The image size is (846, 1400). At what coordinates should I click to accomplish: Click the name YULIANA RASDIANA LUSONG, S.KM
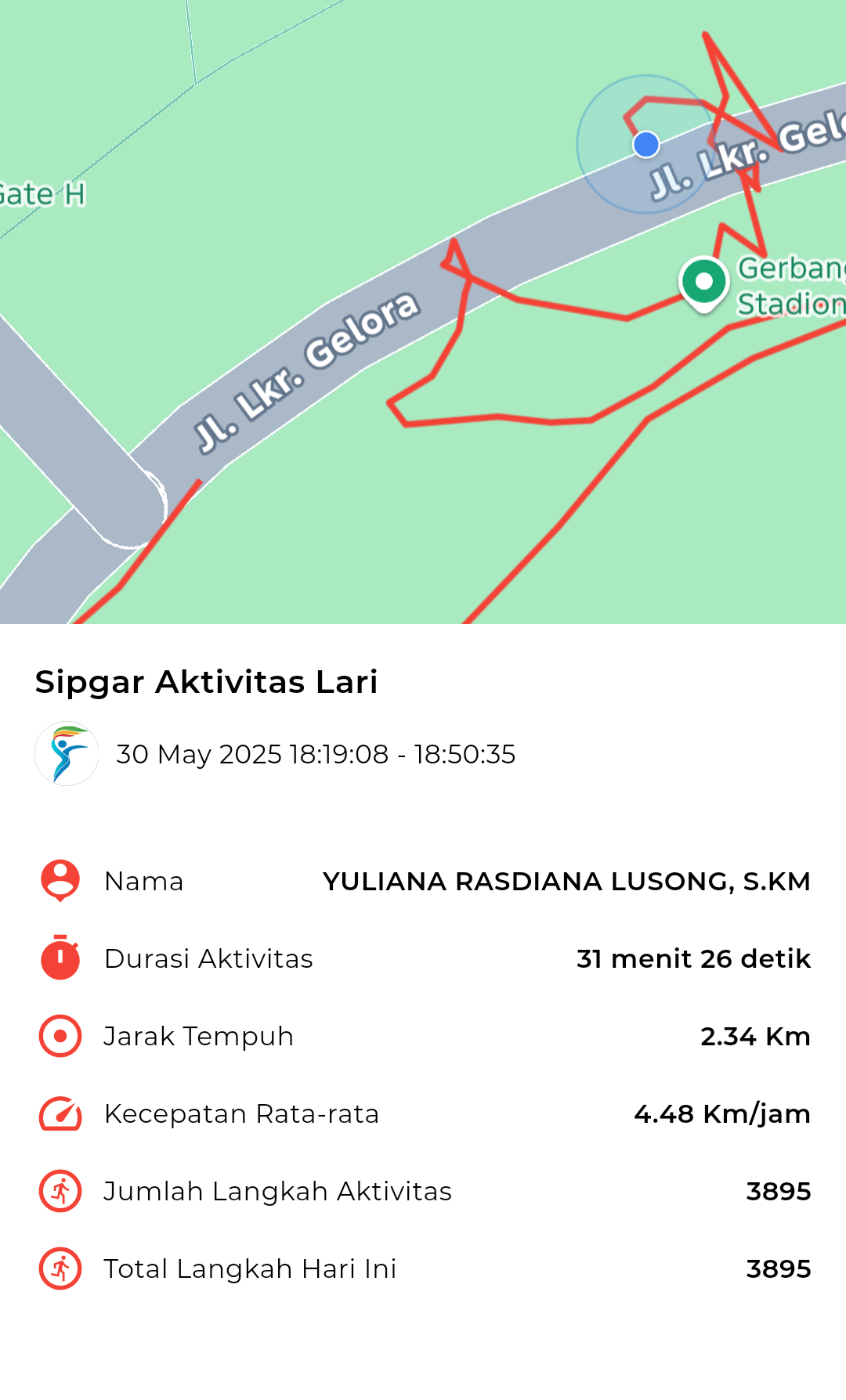[x=566, y=881]
